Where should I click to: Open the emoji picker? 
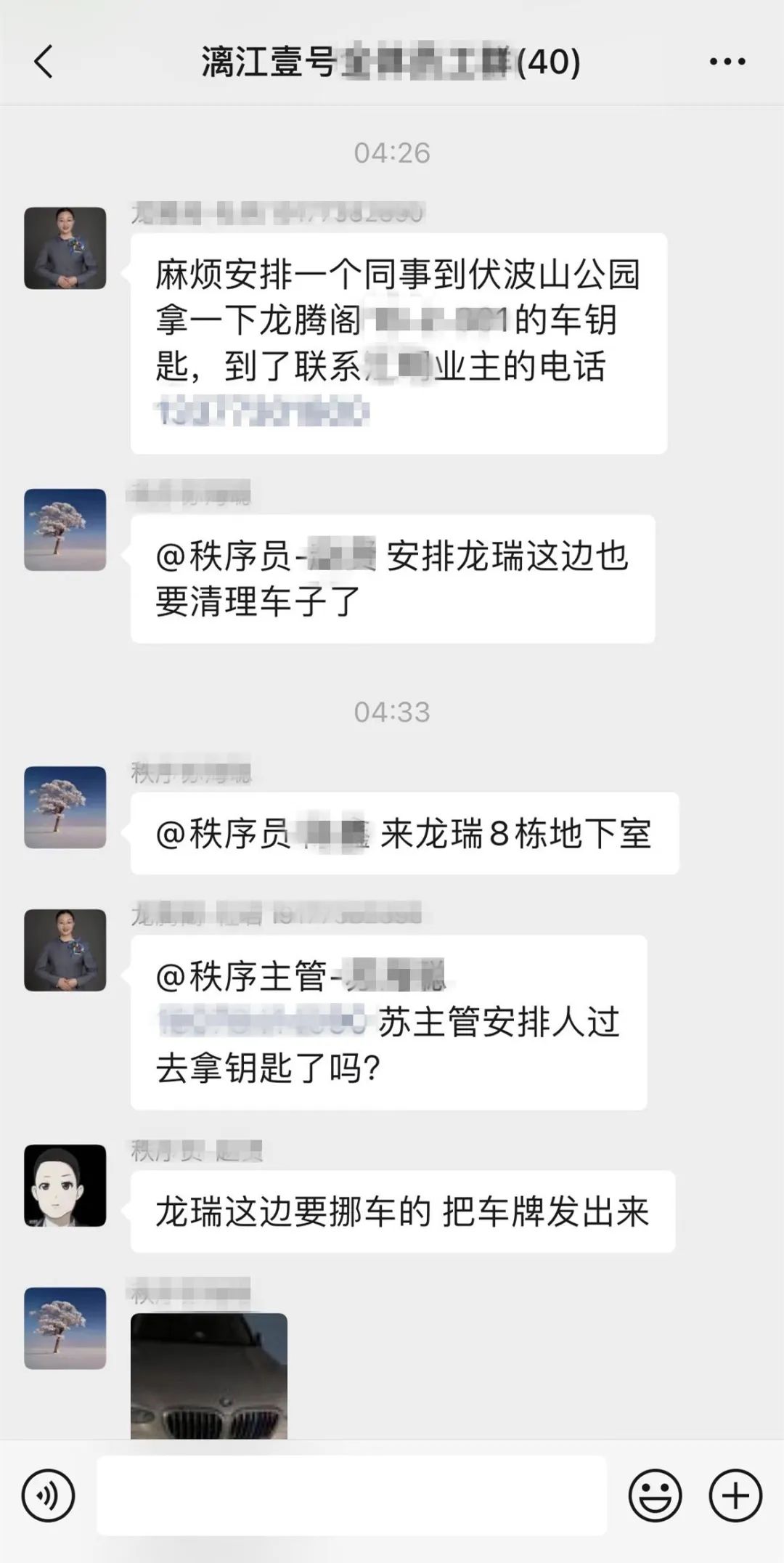(x=655, y=1496)
